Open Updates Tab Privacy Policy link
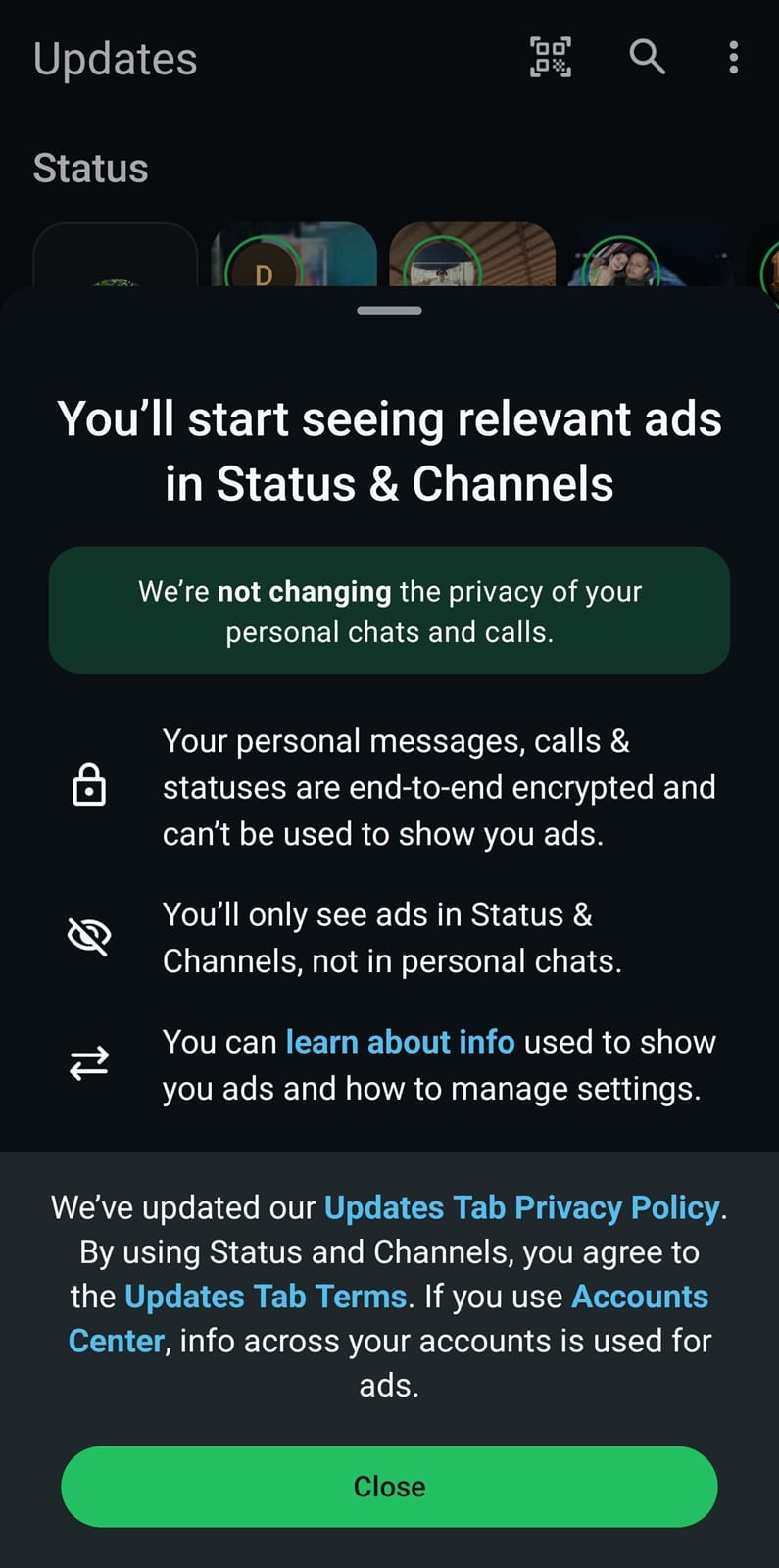The height and width of the screenshot is (1568, 779). pyautogui.click(x=521, y=1207)
